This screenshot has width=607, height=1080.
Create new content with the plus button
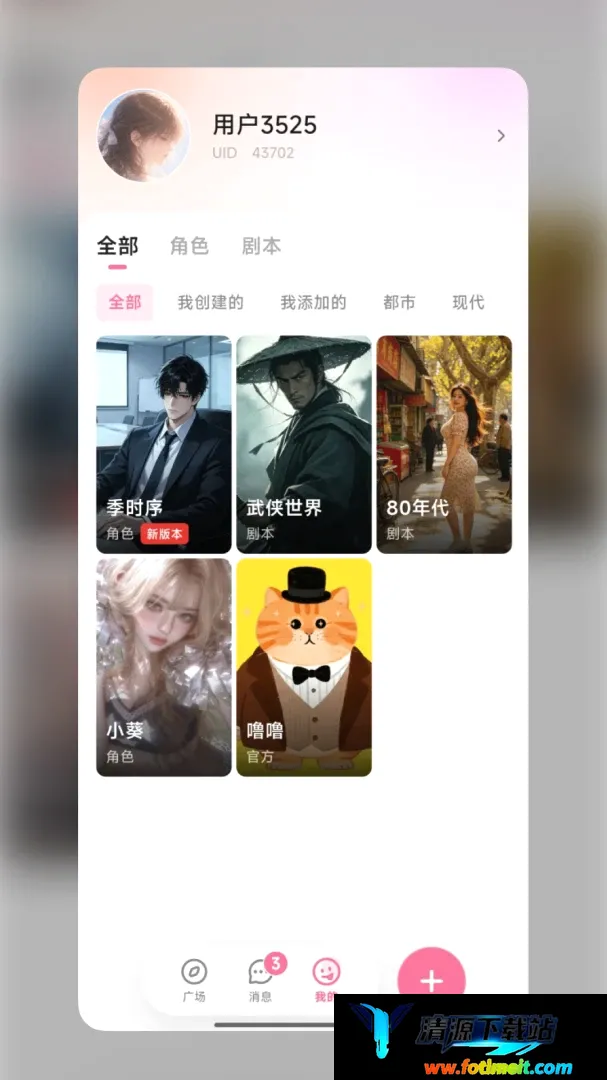pyautogui.click(x=431, y=980)
